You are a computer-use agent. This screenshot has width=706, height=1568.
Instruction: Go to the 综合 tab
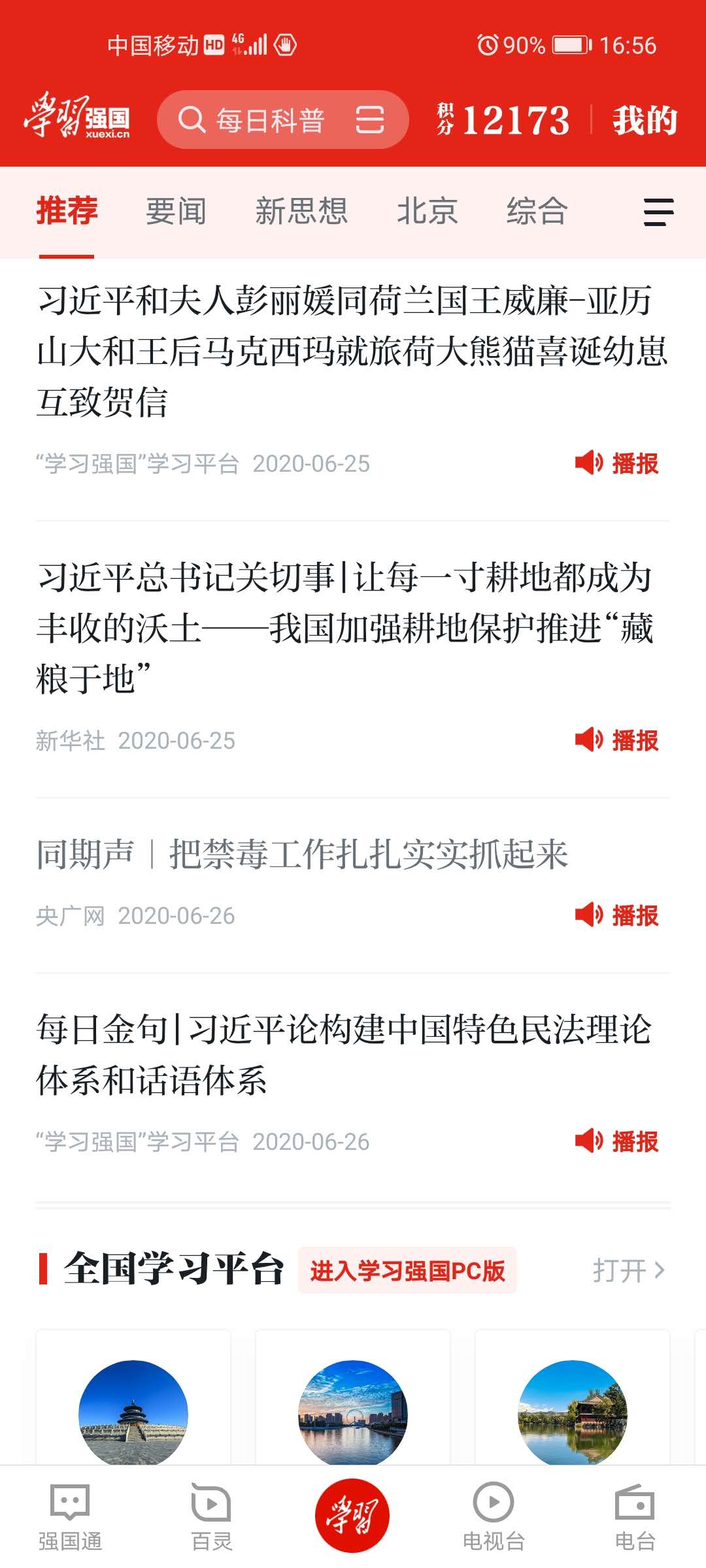[537, 212]
